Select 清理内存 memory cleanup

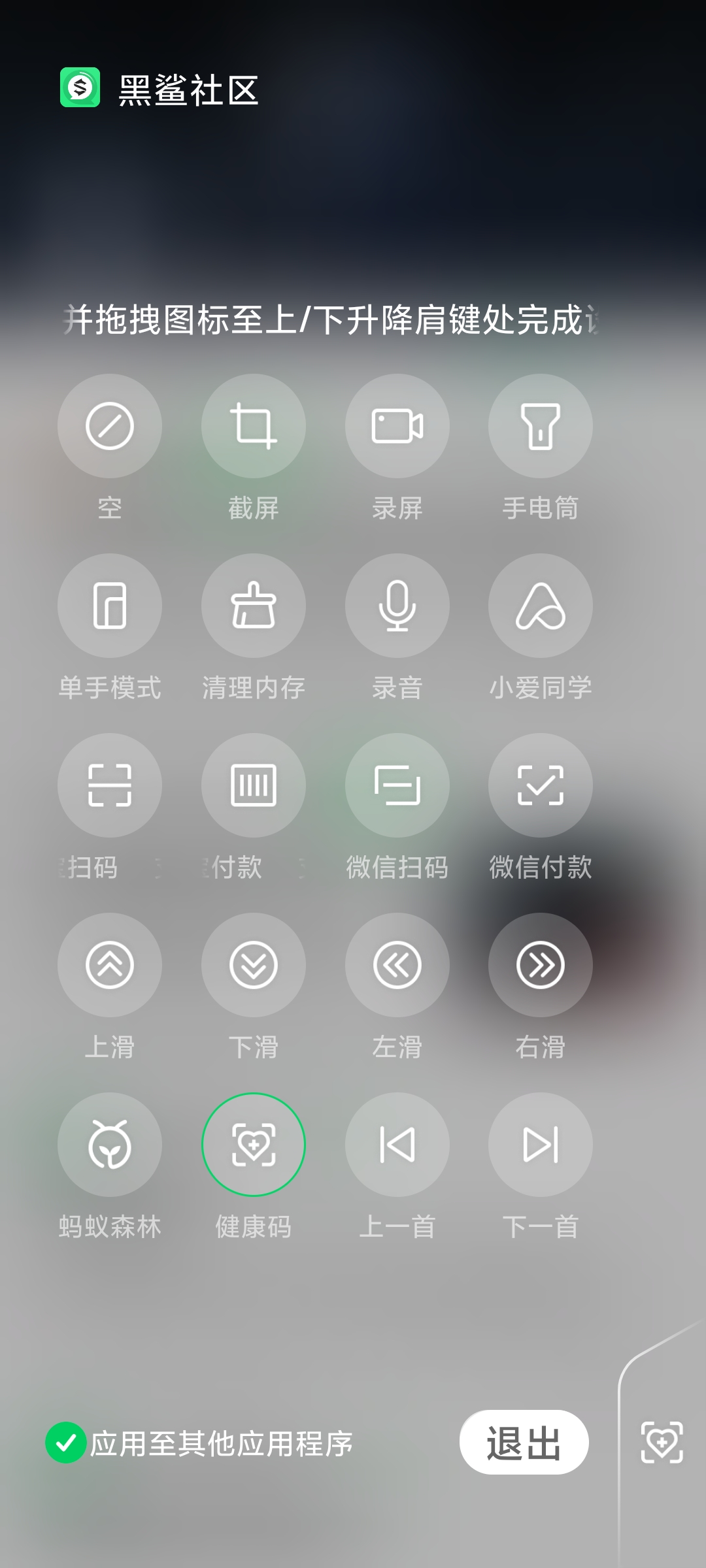(x=254, y=606)
